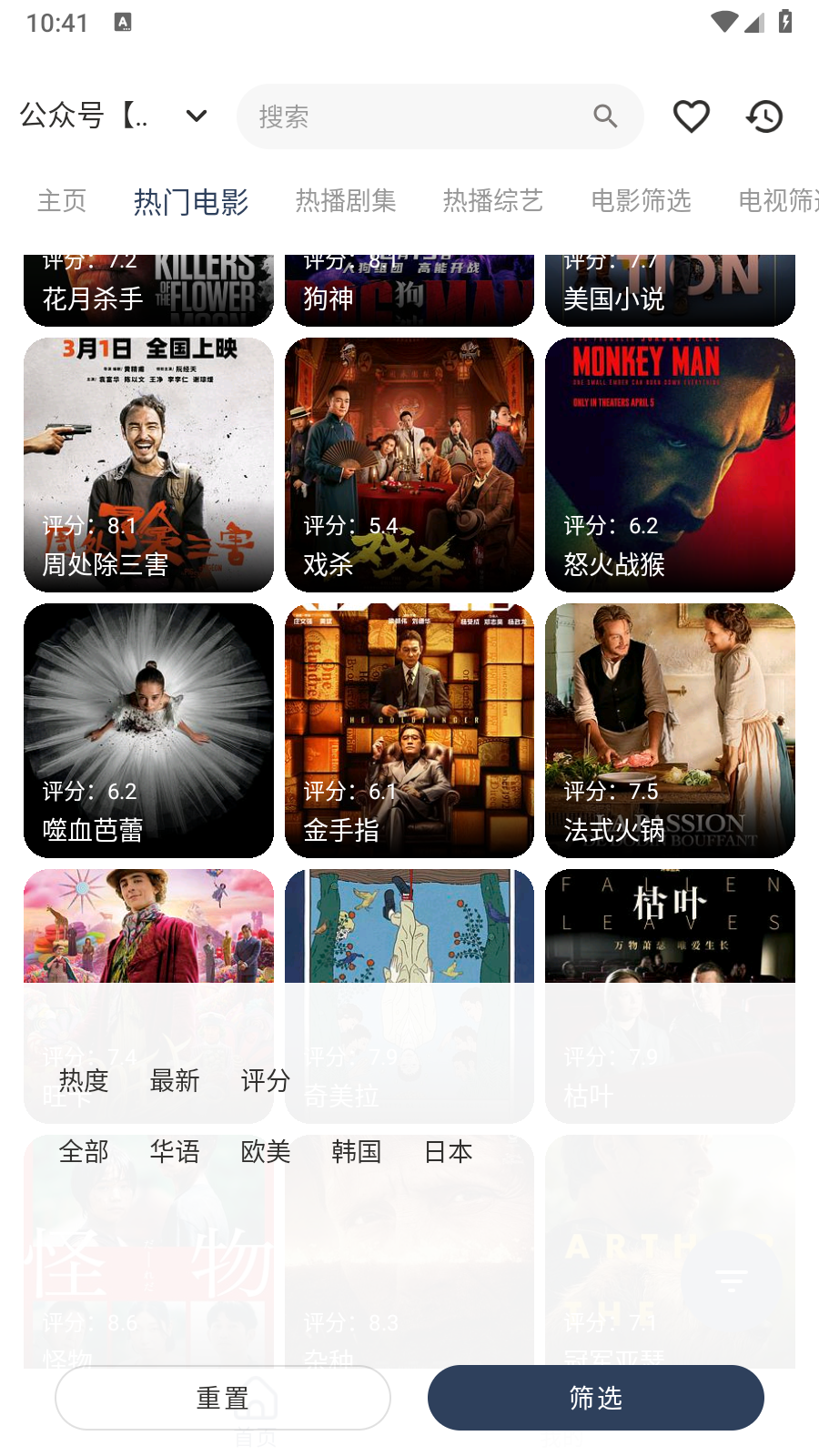The width and height of the screenshot is (819, 1456).
Task: Switch to the 电影筛选 tab
Action: click(642, 200)
